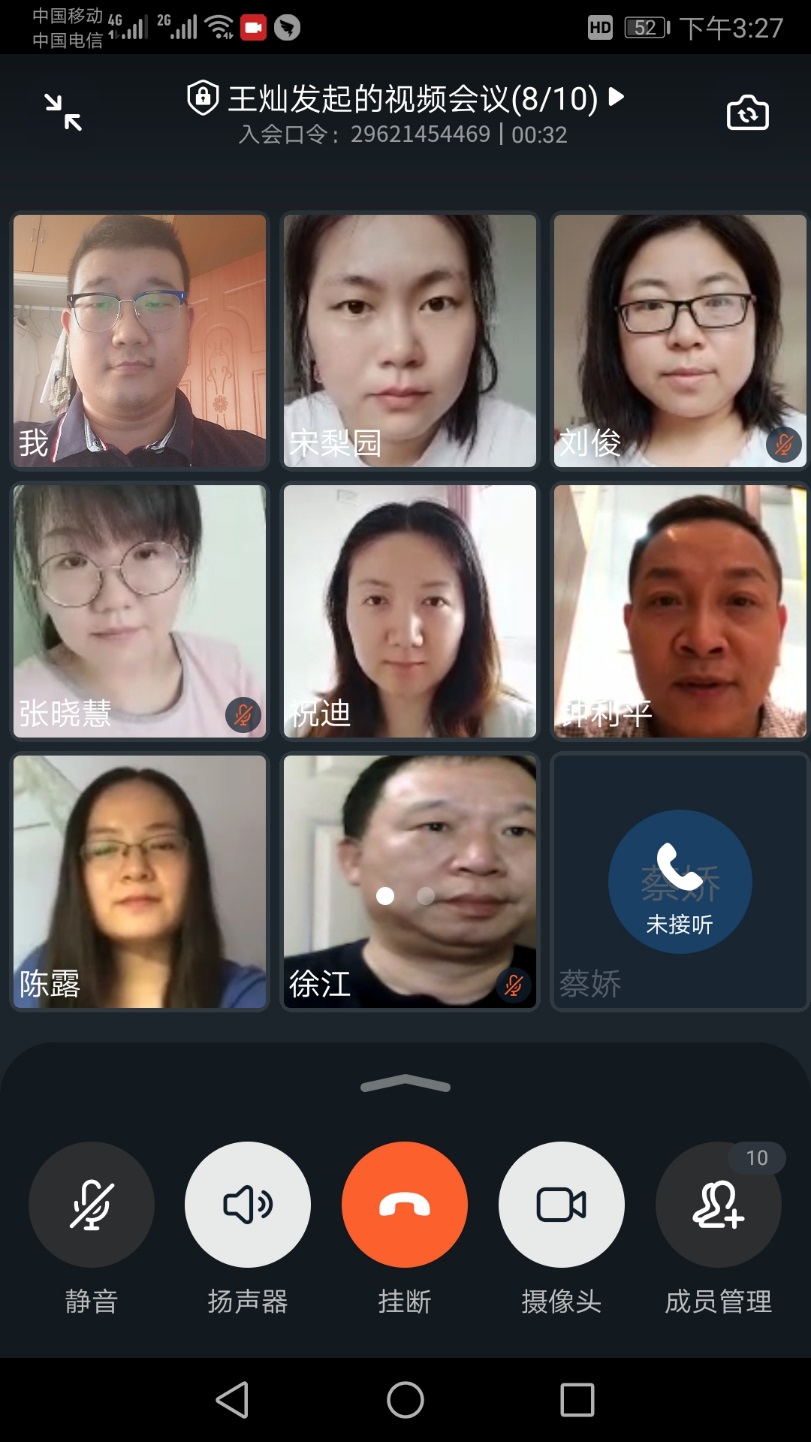811x1442 pixels.
Task: View 祝迪's video tile
Action: [x=410, y=610]
